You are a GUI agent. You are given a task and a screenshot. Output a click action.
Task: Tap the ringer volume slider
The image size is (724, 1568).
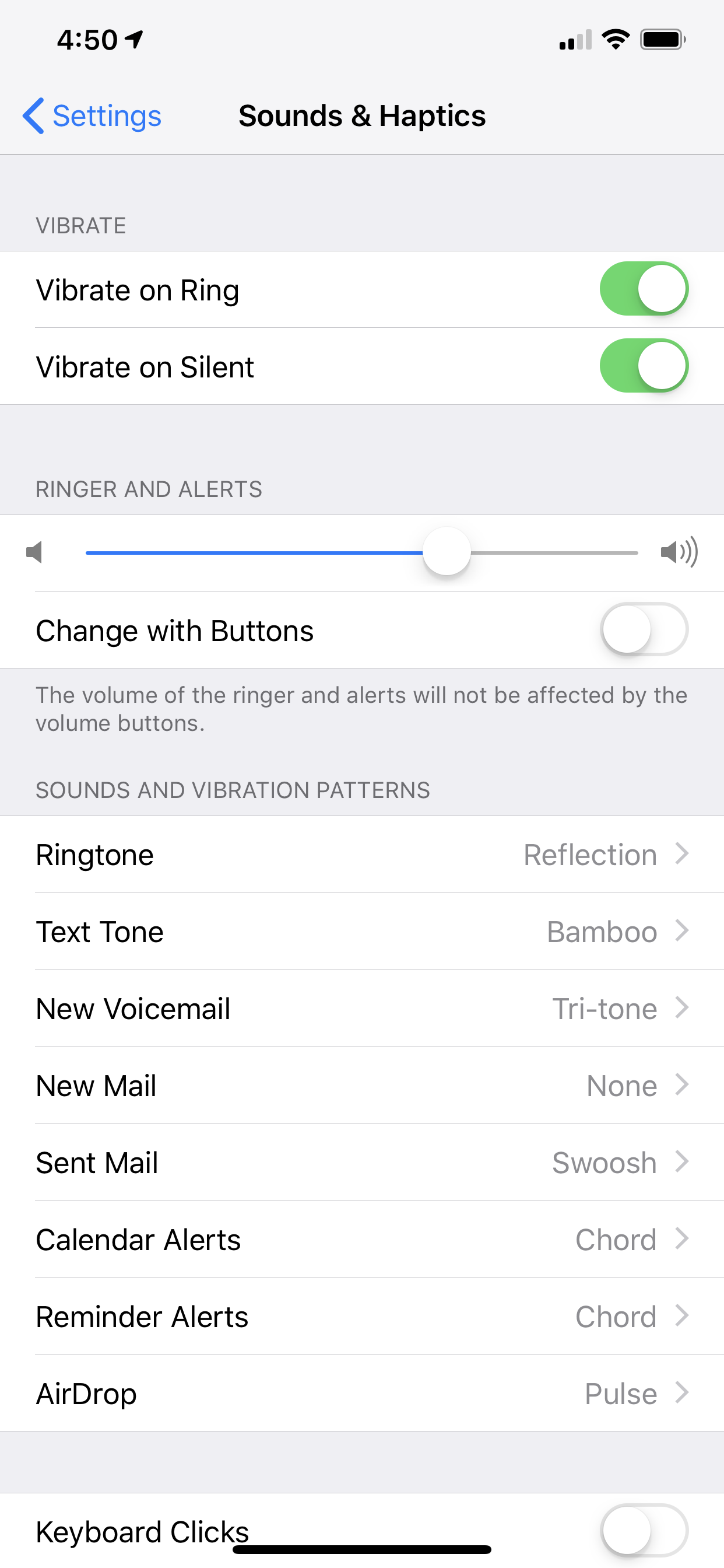click(x=362, y=552)
